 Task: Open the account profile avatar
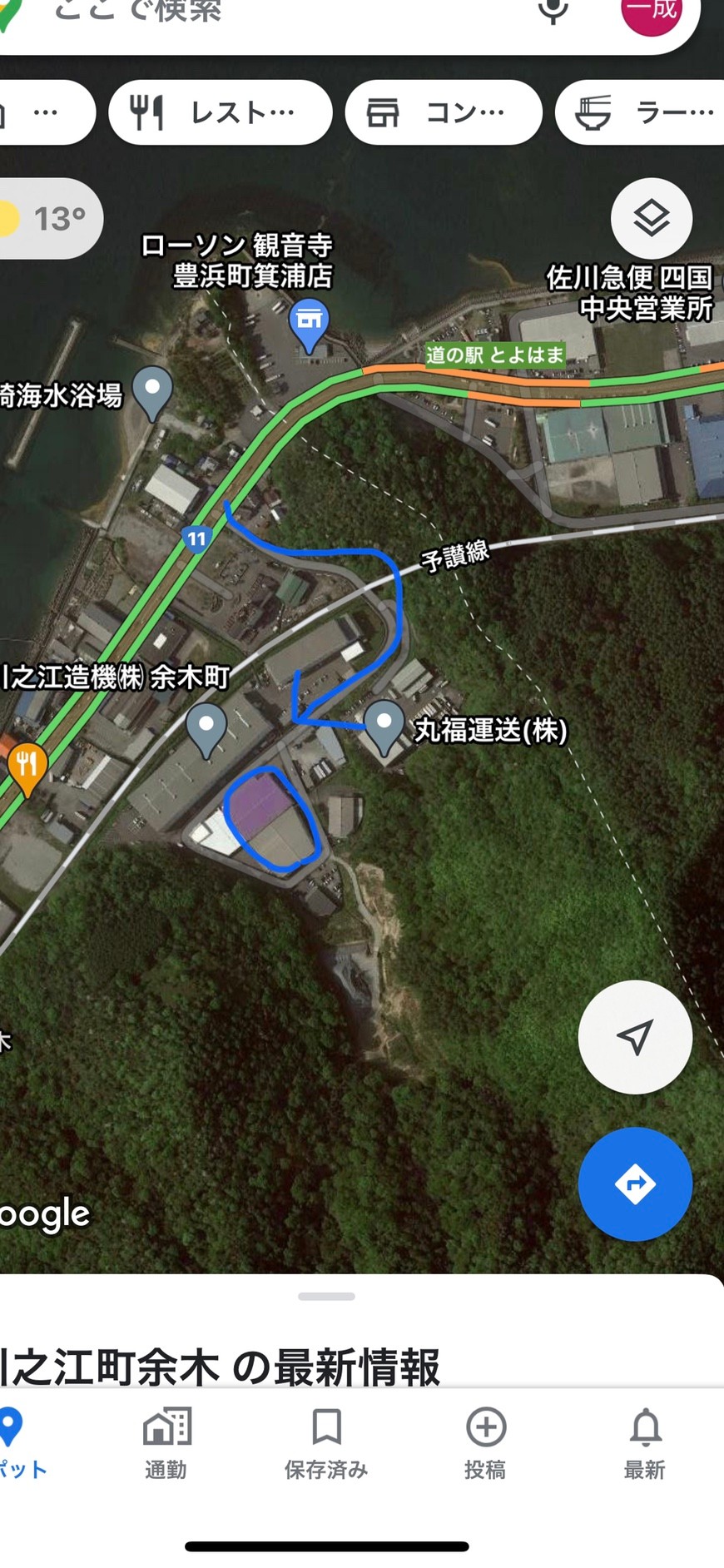tap(652, 12)
